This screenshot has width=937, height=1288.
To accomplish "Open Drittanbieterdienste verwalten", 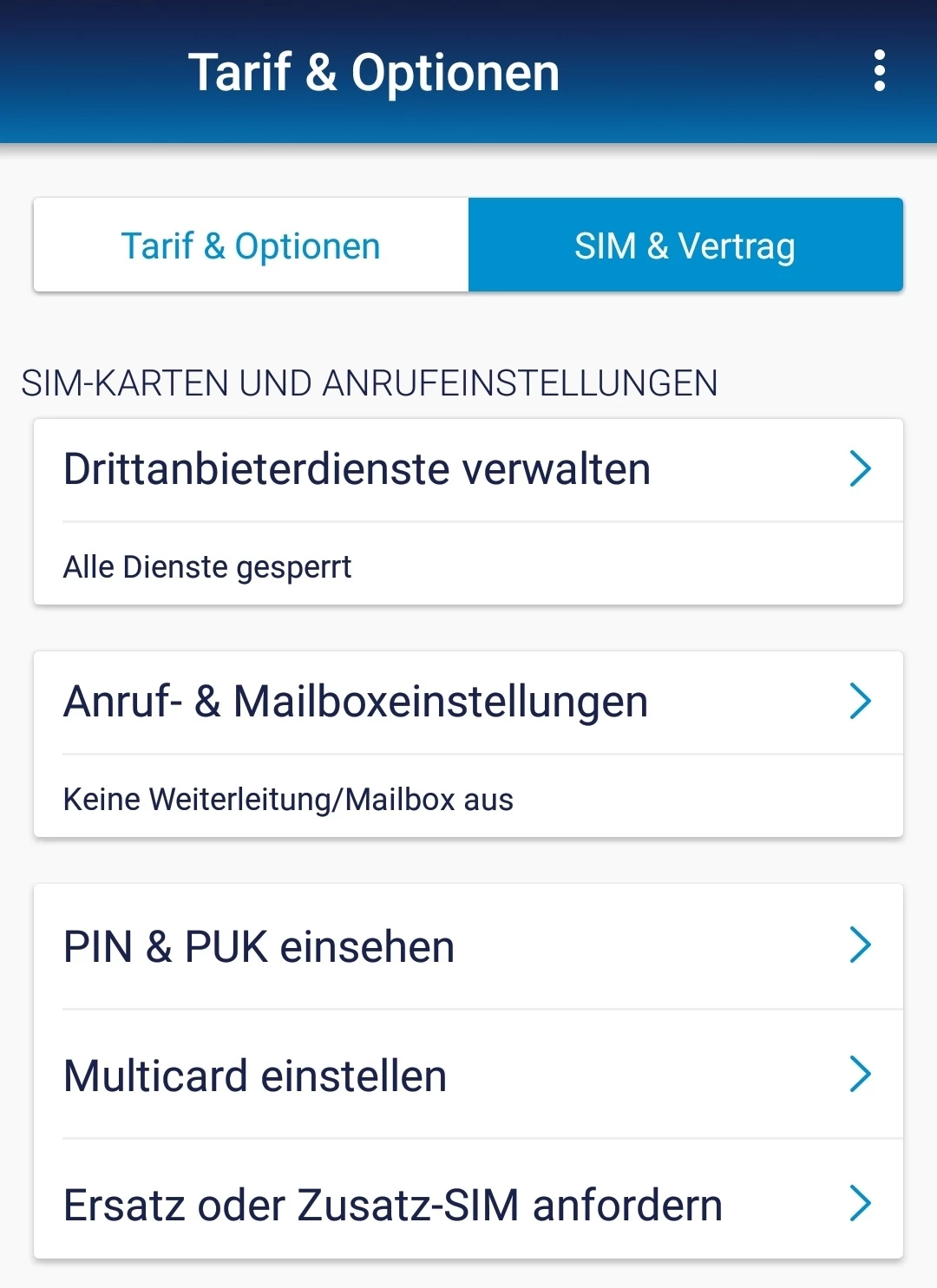I will click(x=468, y=470).
